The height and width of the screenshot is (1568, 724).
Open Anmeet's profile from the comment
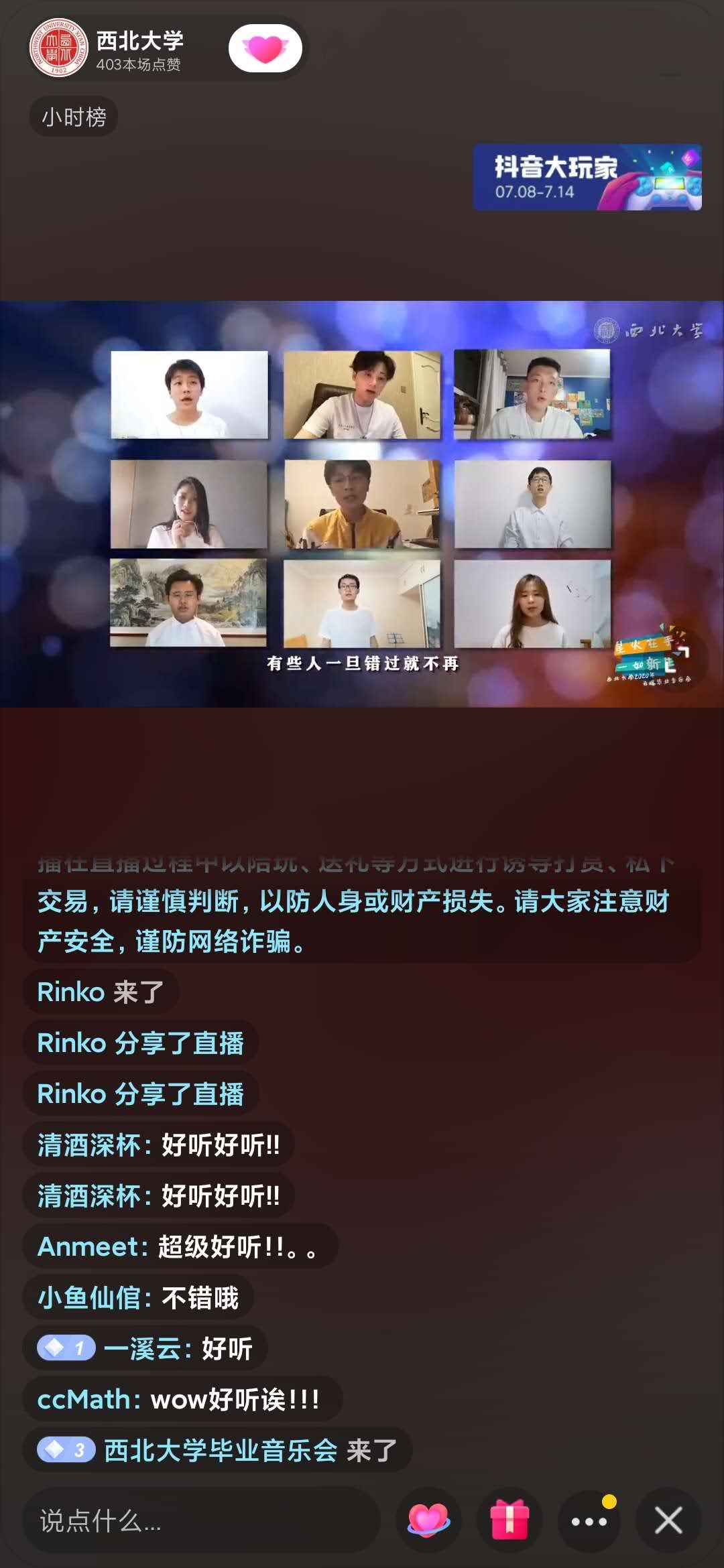point(90,1247)
